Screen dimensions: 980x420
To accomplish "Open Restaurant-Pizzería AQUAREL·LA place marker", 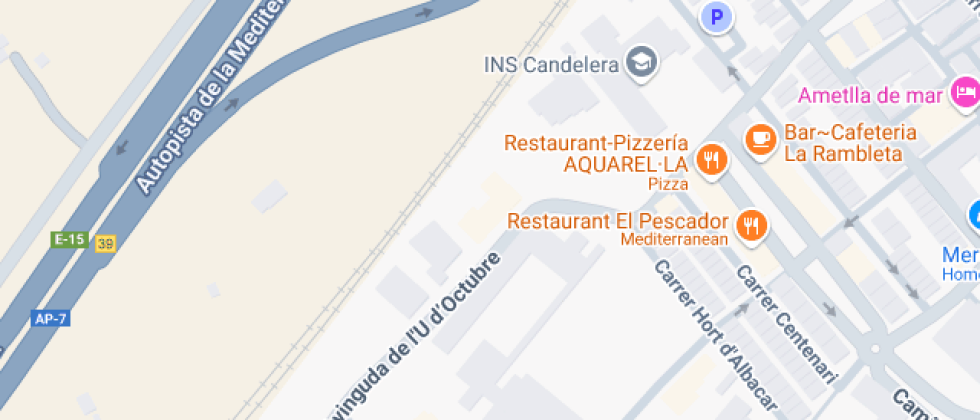I will point(711,161).
